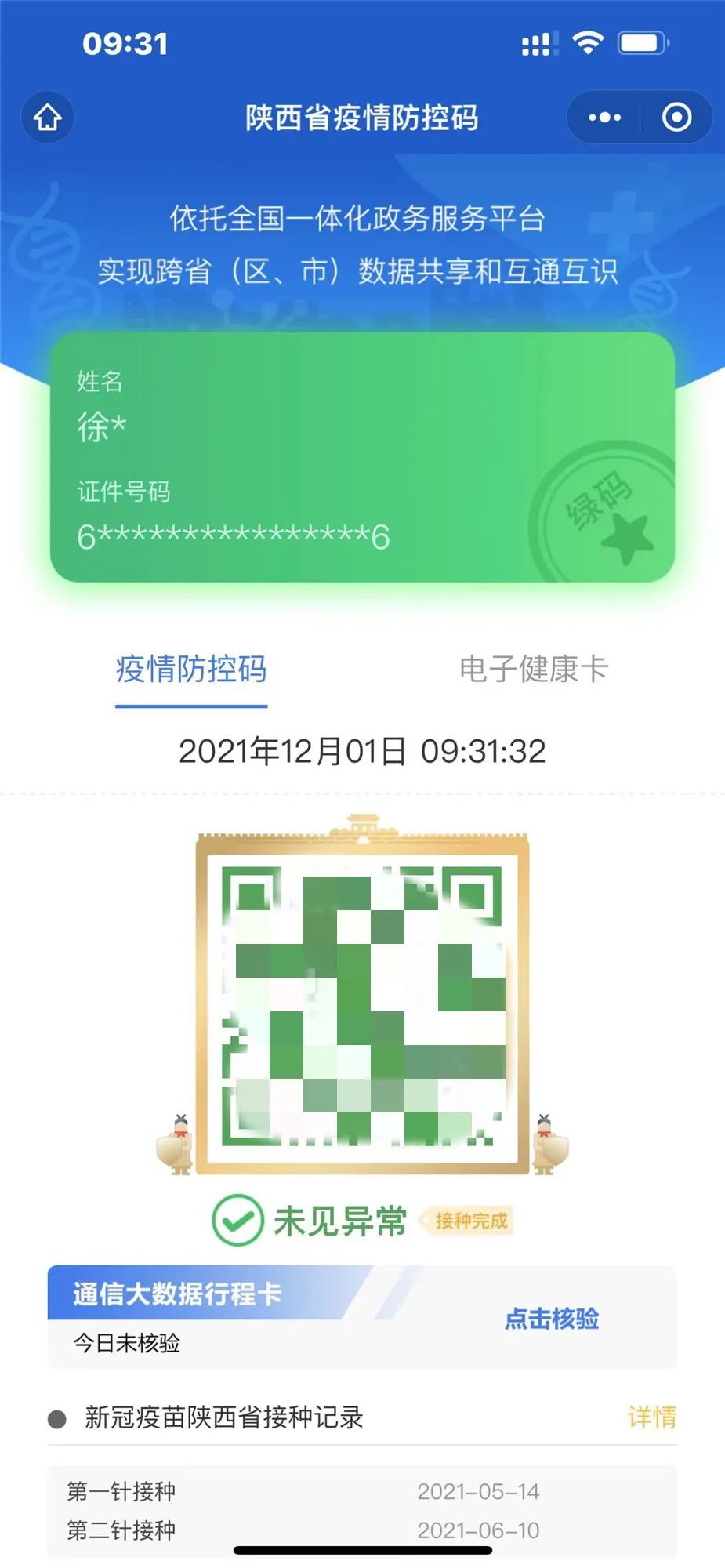This screenshot has width=725, height=1568.
Task: Open 详情 for the vaccination record
Action: coord(651,1417)
